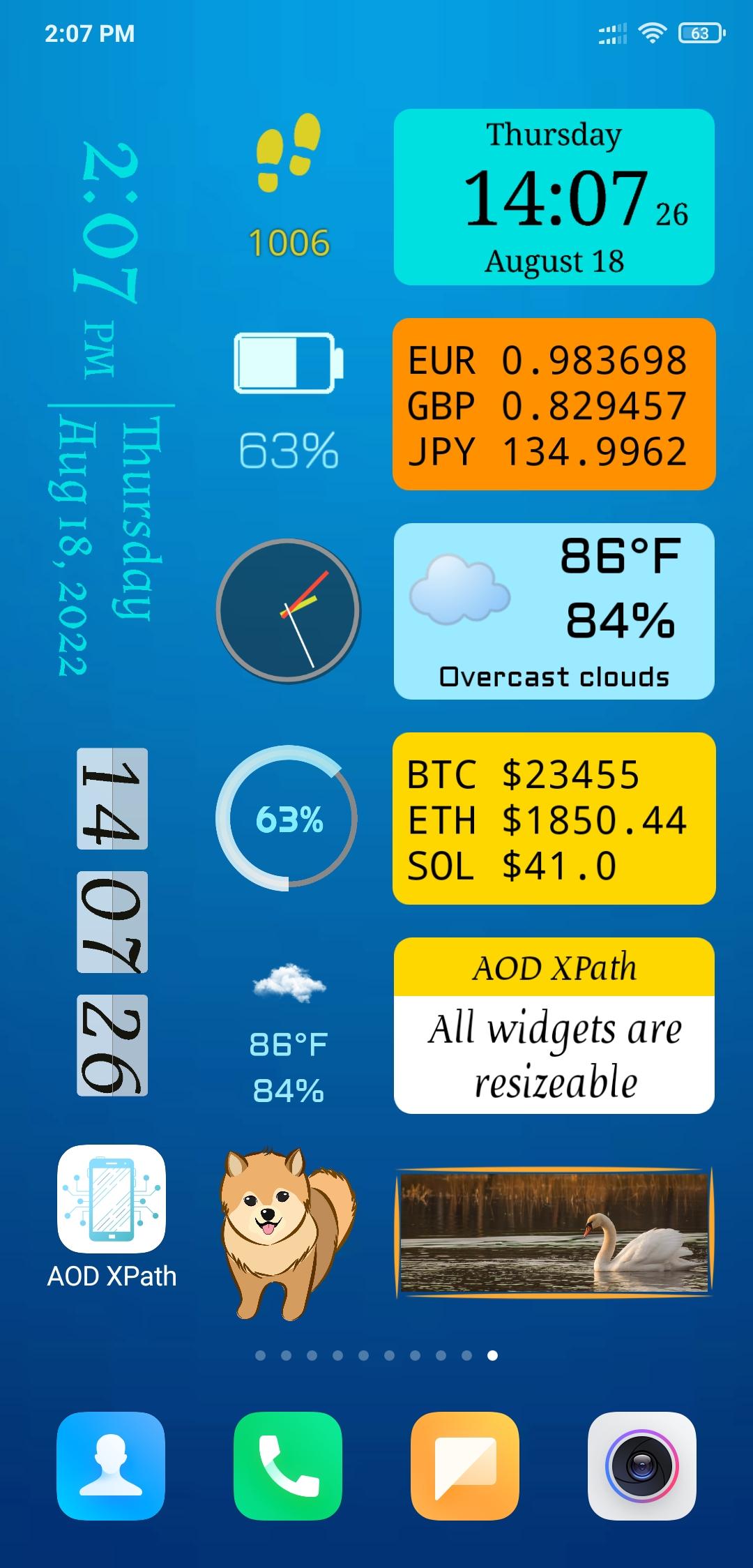Viewport: 753px width, 1568px height.
Task: Tap the circular 63% battery widget
Action: [x=287, y=818]
